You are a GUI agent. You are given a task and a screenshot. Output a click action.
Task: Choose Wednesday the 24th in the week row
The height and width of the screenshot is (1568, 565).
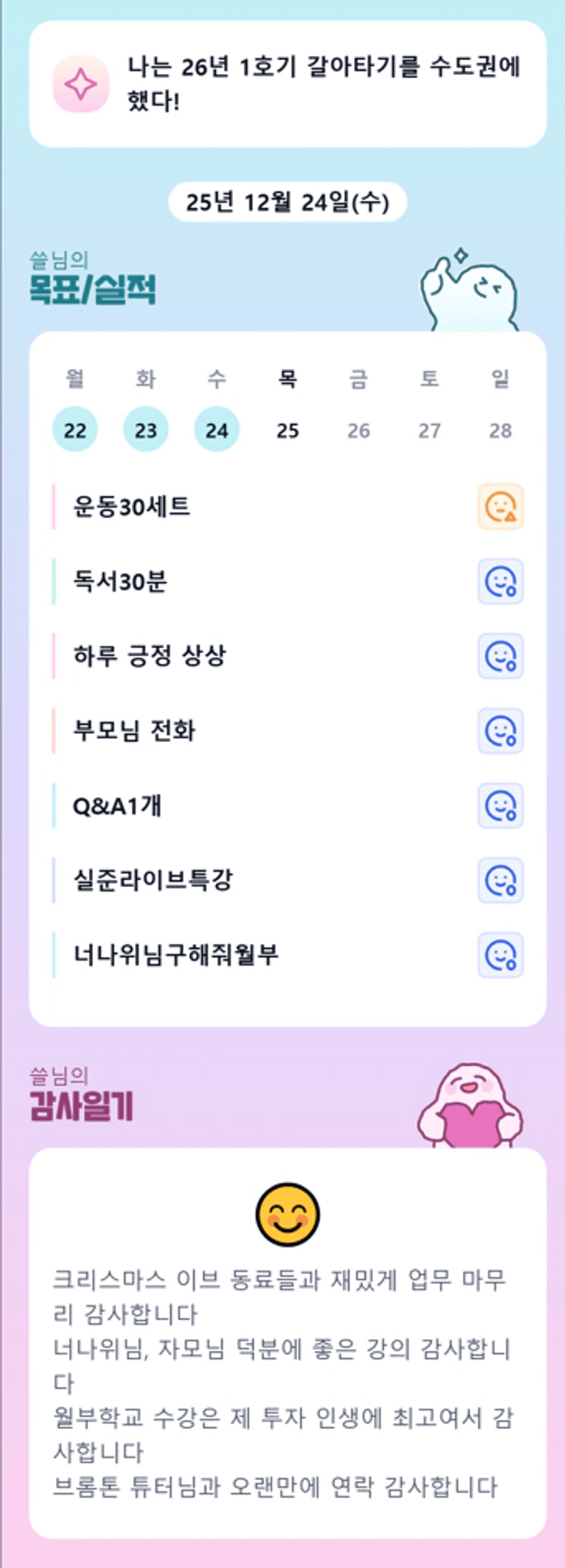(217, 430)
